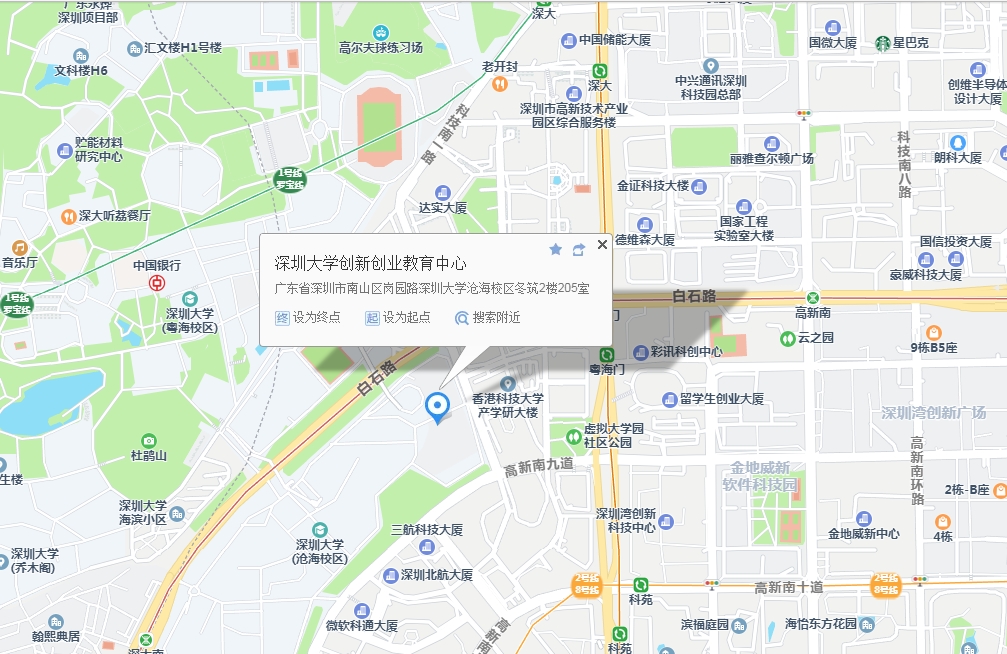The width and height of the screenshot is (1007, 654).
Task: Open the 星巴克 point of interest
Action: 883,43
